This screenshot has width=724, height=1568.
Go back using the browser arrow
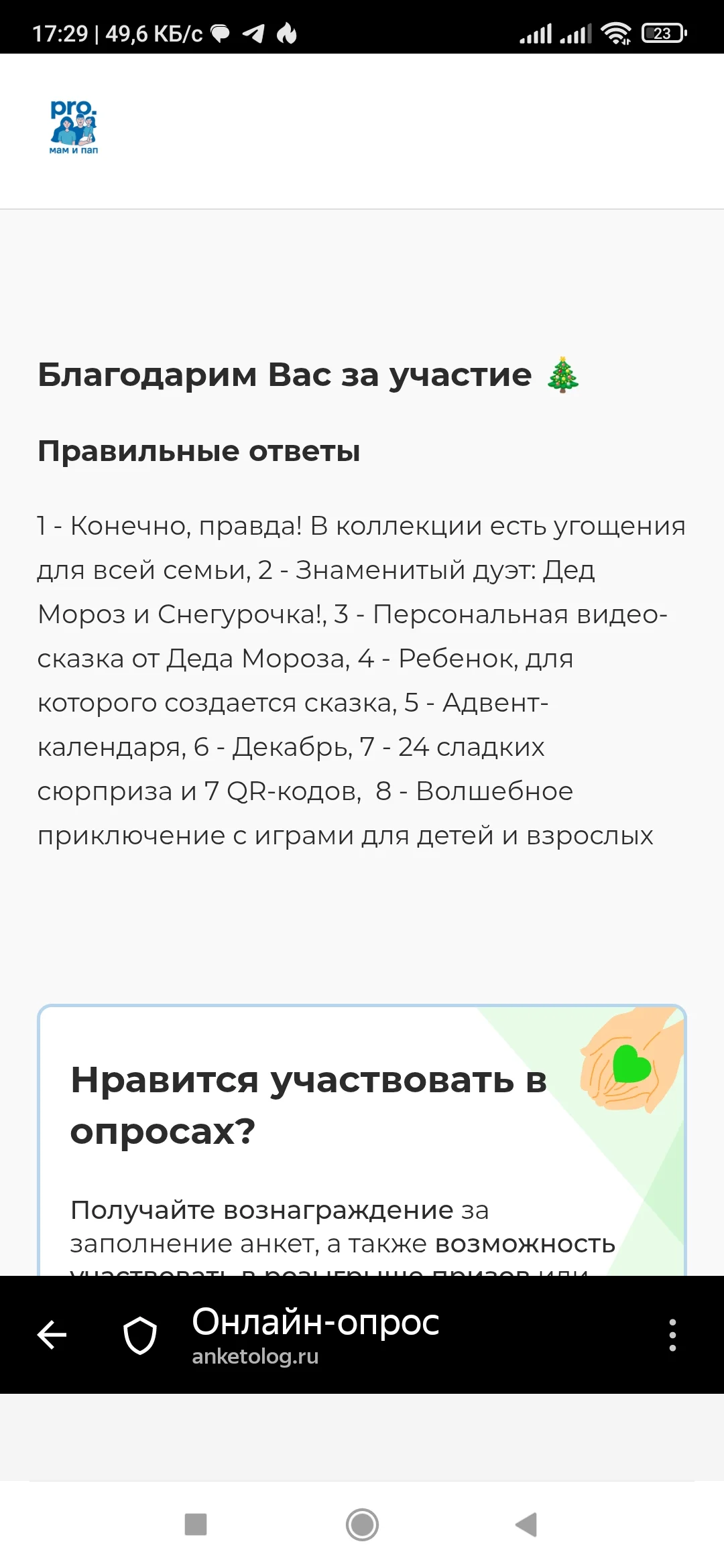tap(52, 1334)
